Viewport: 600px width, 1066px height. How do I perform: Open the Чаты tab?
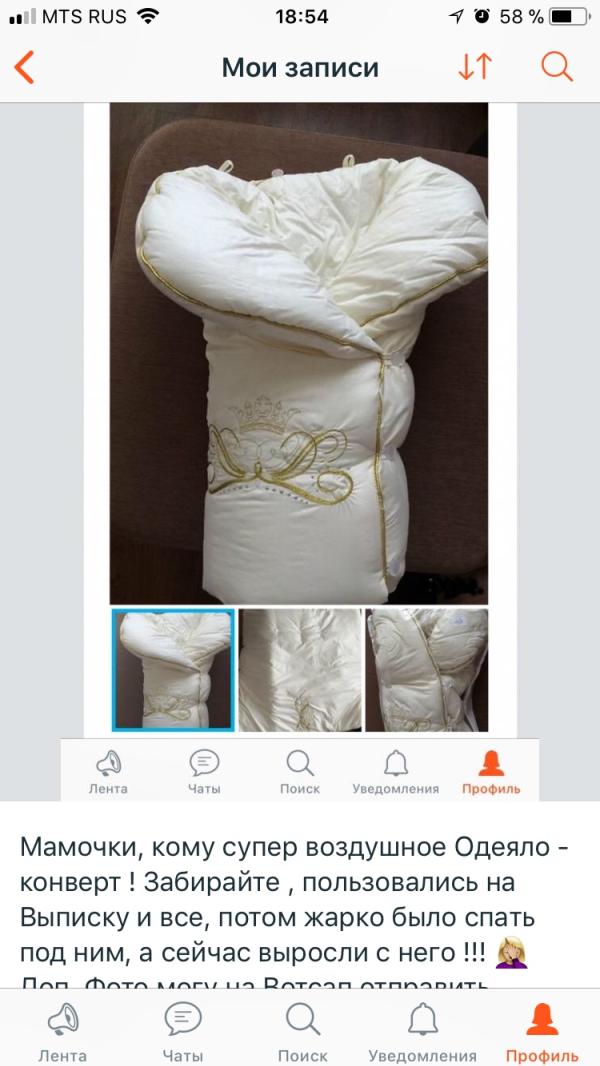tap(182, 1032)
